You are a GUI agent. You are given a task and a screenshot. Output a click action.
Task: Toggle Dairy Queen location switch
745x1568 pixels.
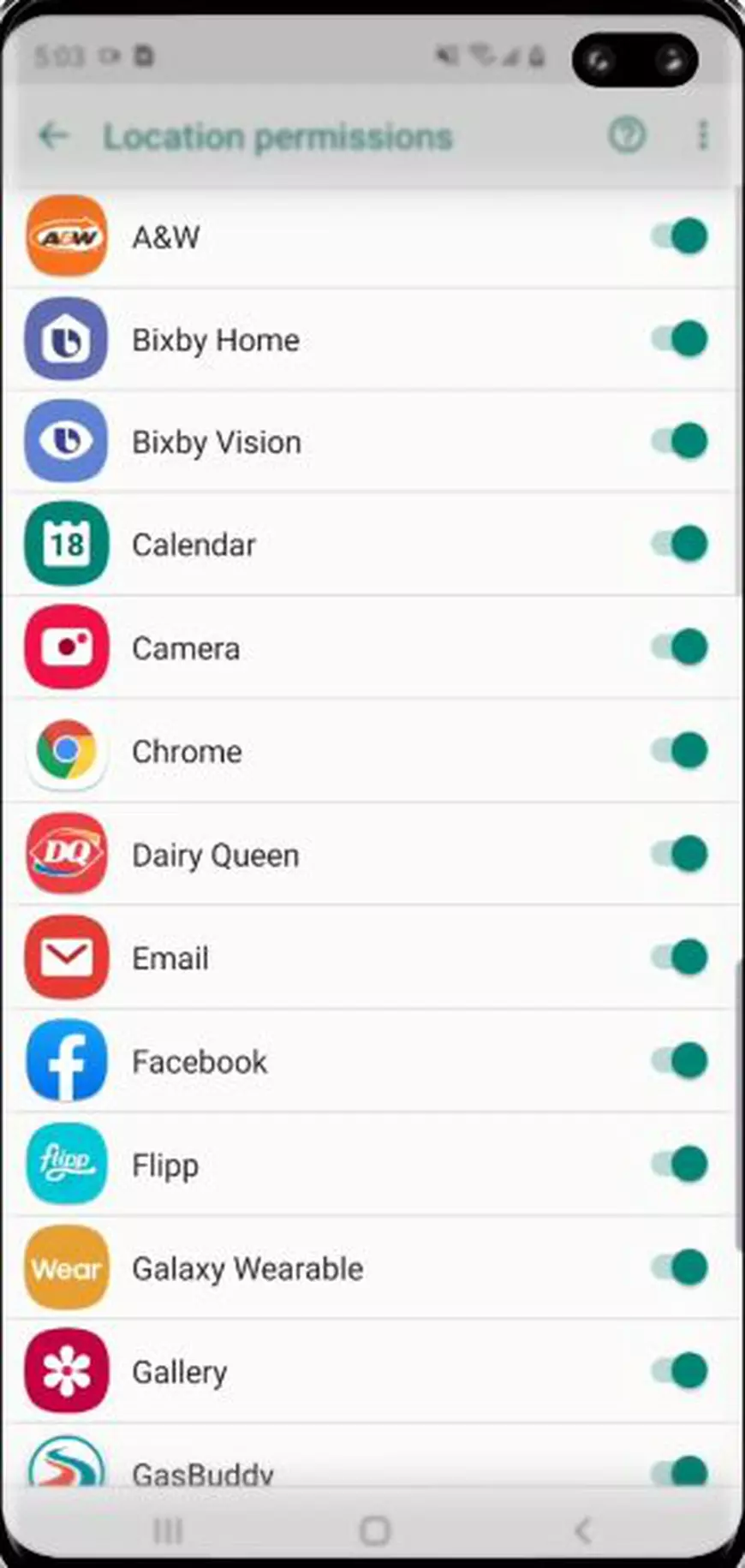coord(681,854)
